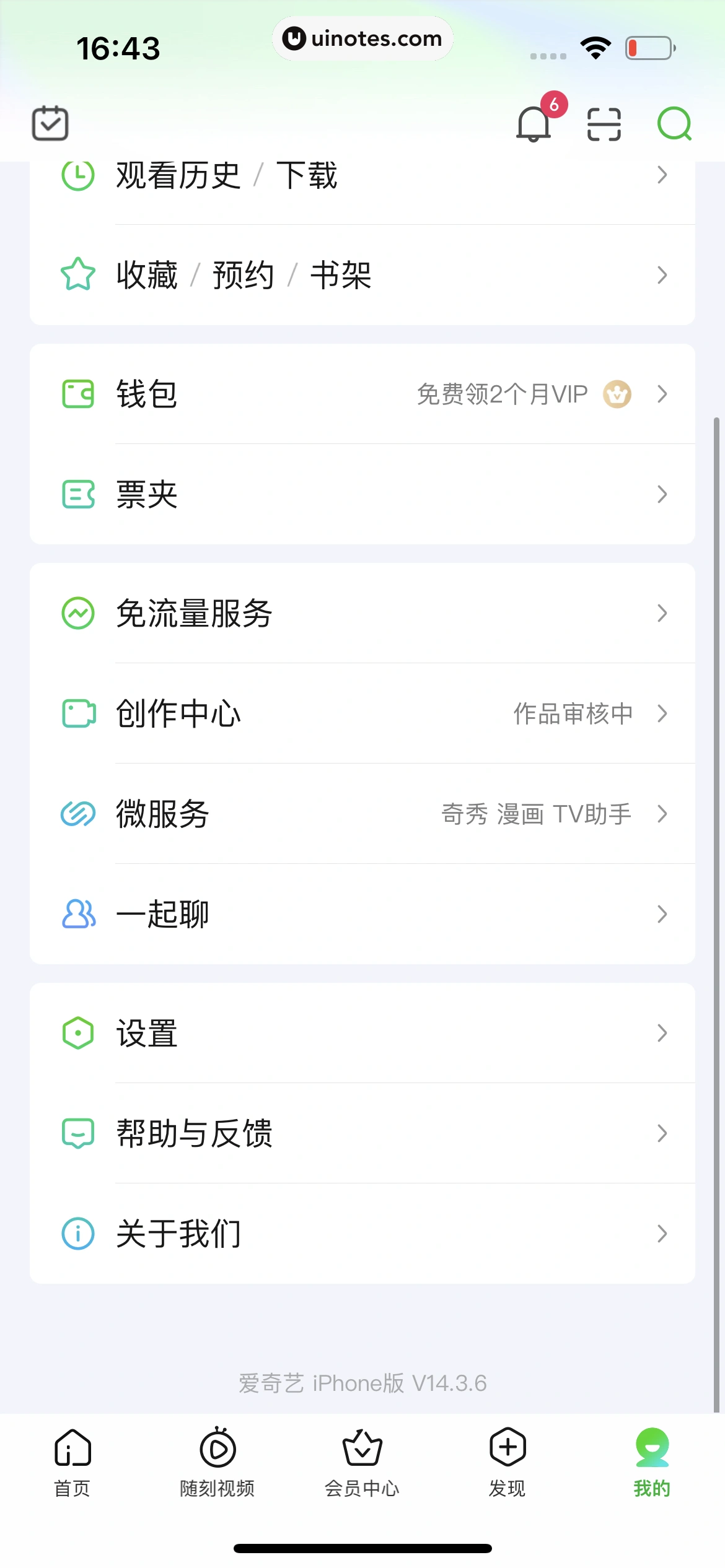Screen dimensions: 725x1568
Task: Tap the check-in calendar icon top left
Action: [x=50, y=123]
